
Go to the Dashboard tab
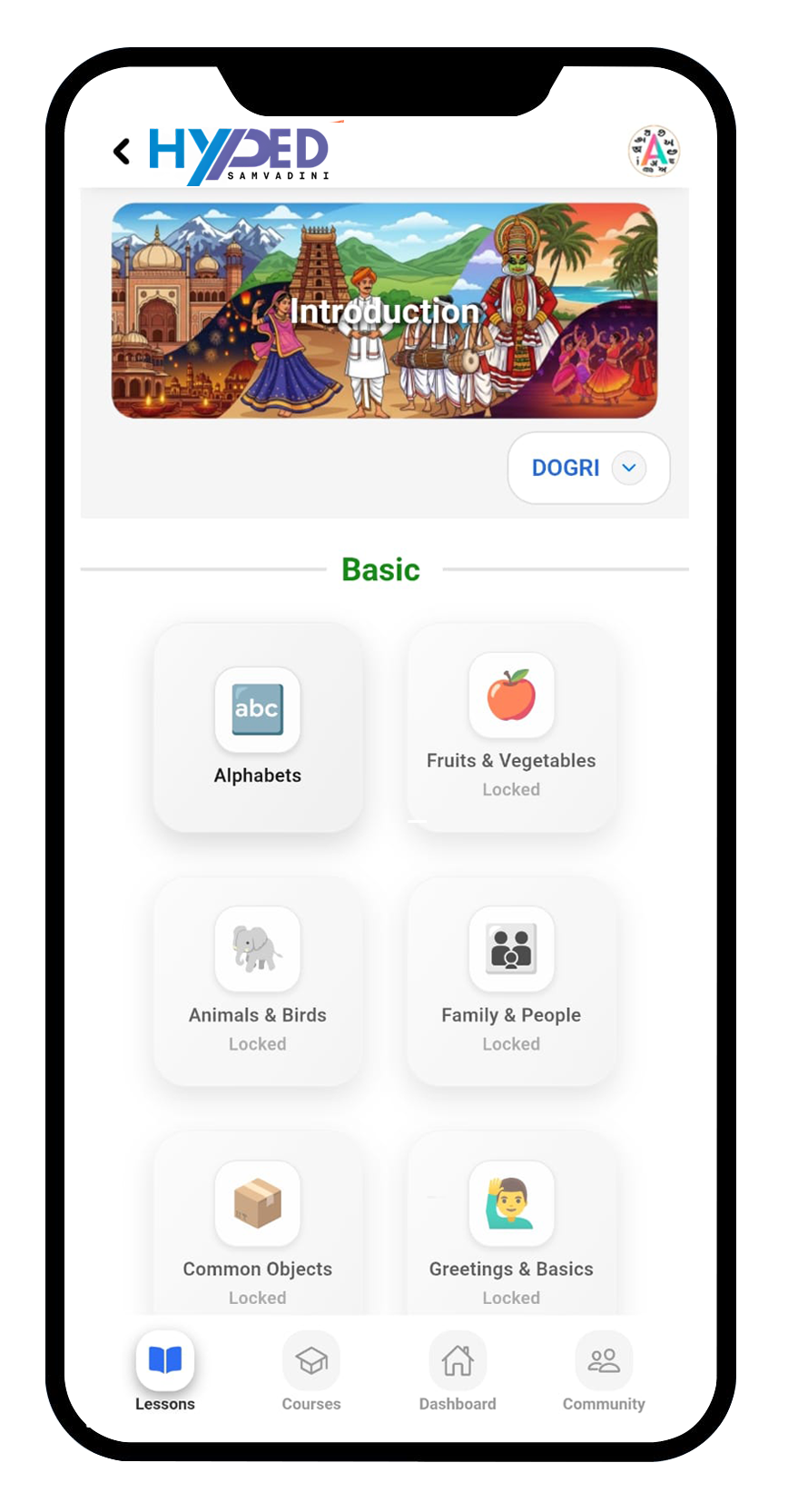click(x=458, y=1371)
